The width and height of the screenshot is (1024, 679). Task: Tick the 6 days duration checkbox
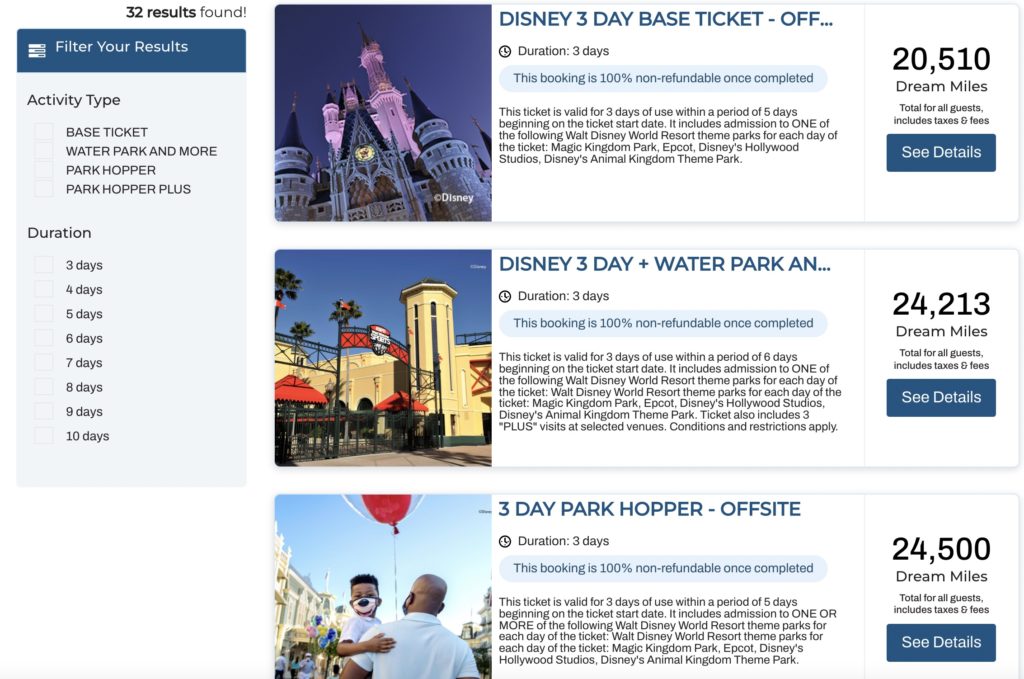point(44,339)
